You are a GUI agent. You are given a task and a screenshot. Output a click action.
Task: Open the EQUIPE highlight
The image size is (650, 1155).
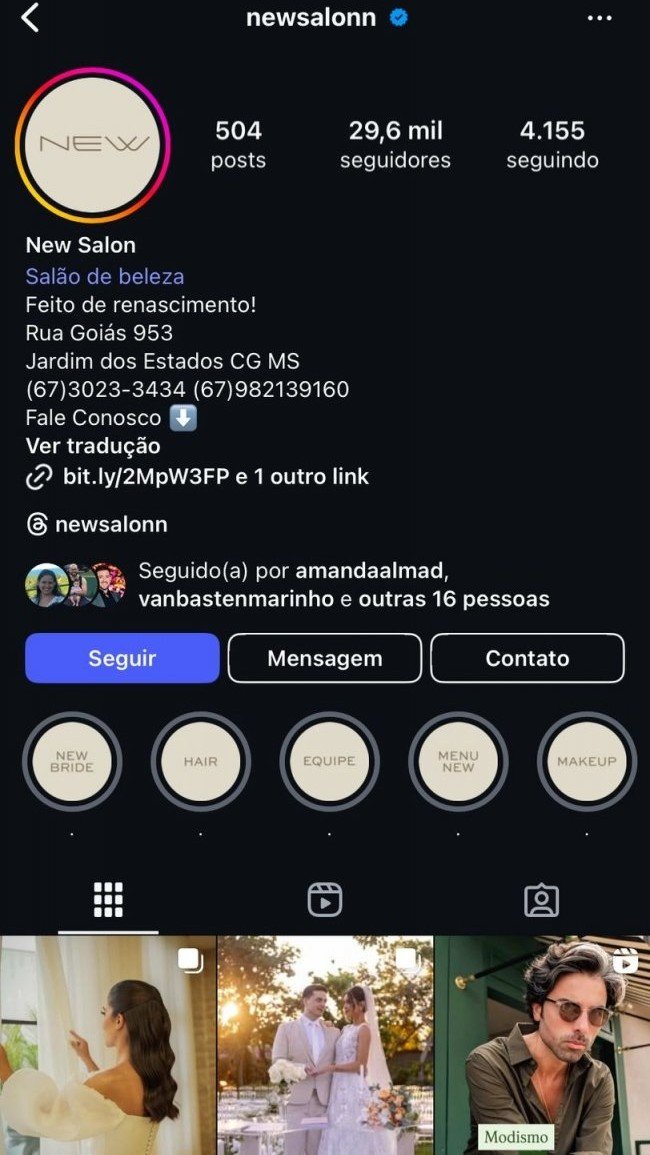click(x=329, y=761)
